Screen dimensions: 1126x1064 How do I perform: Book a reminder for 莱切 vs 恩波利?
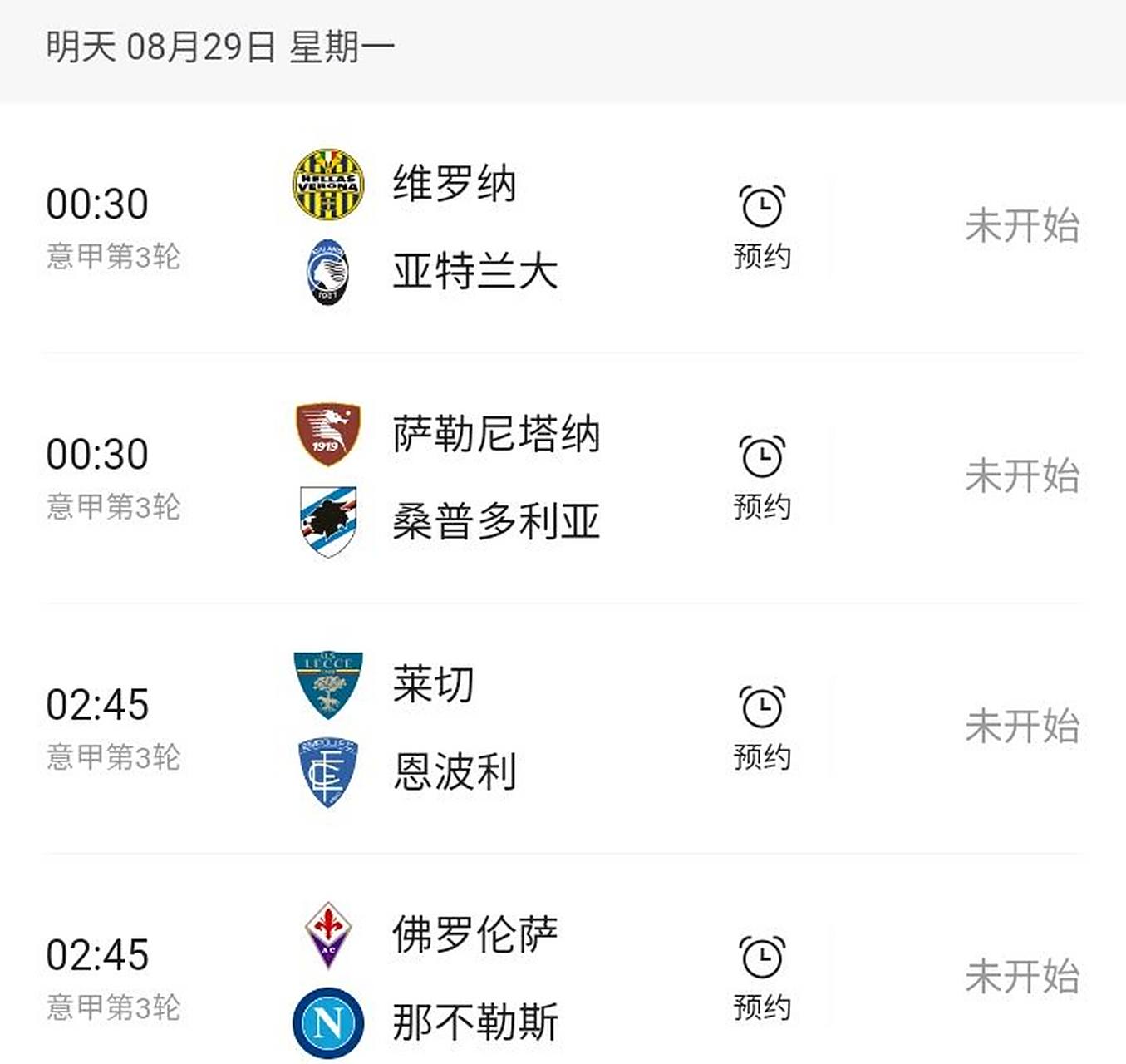pos(761,728)
